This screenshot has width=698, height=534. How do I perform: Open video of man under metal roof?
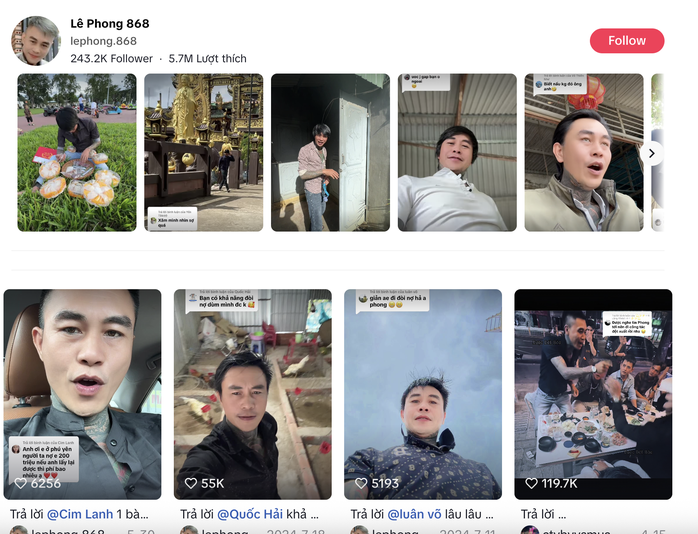click(457, 152)
